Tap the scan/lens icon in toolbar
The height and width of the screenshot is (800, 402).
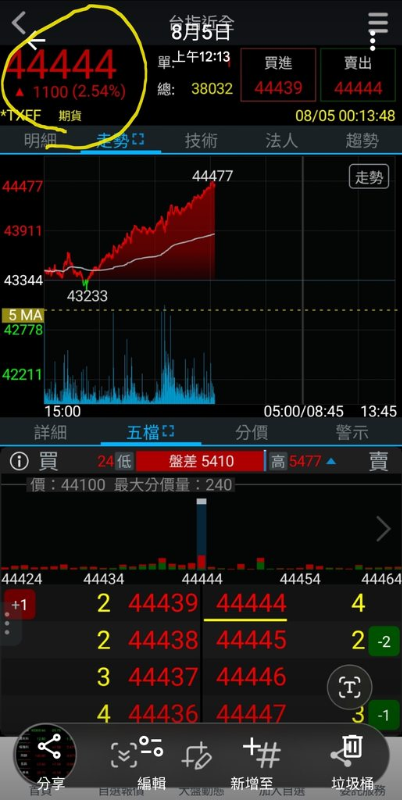point(123,755)
